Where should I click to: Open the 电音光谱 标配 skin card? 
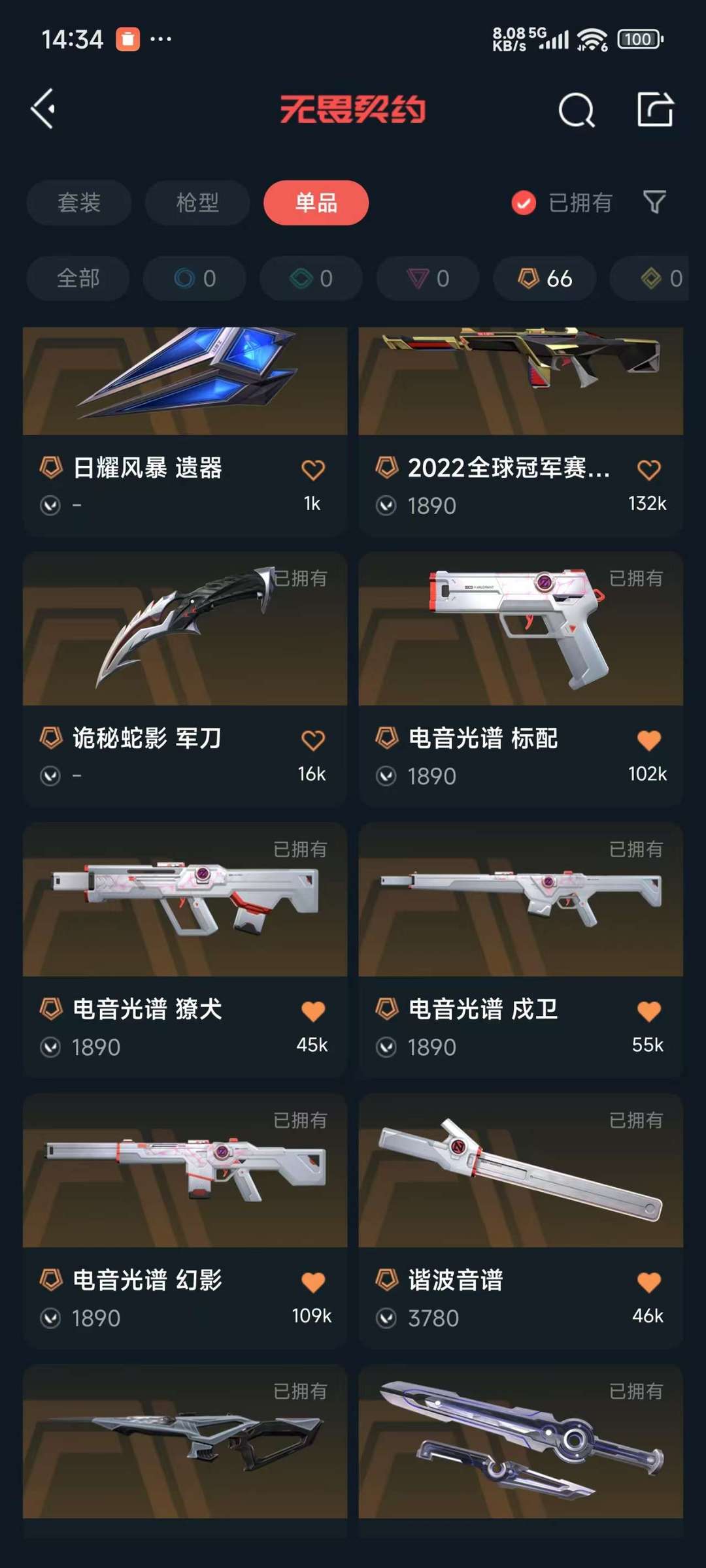pyautogui.click(x=521, y=679)
